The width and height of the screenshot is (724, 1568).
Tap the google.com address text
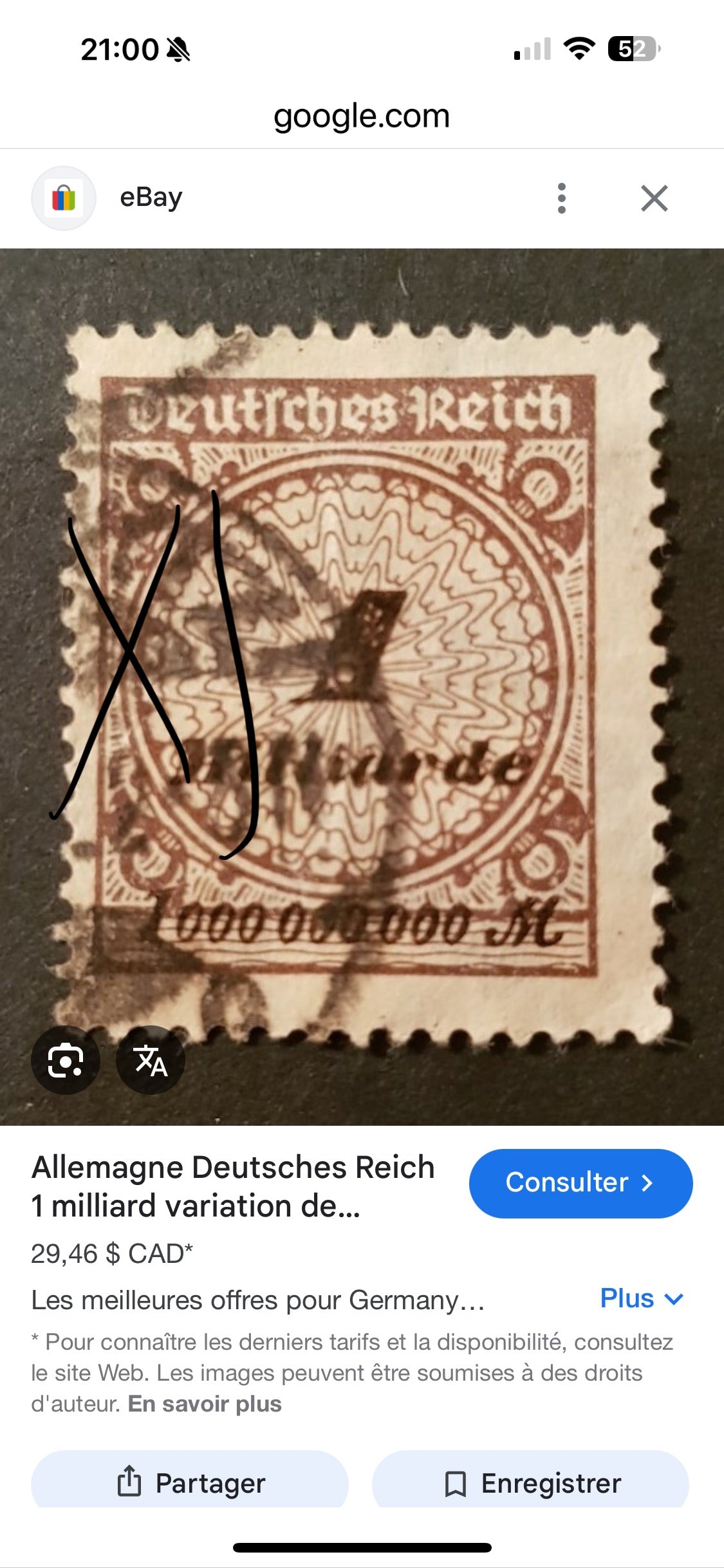[x=362, y=116]
